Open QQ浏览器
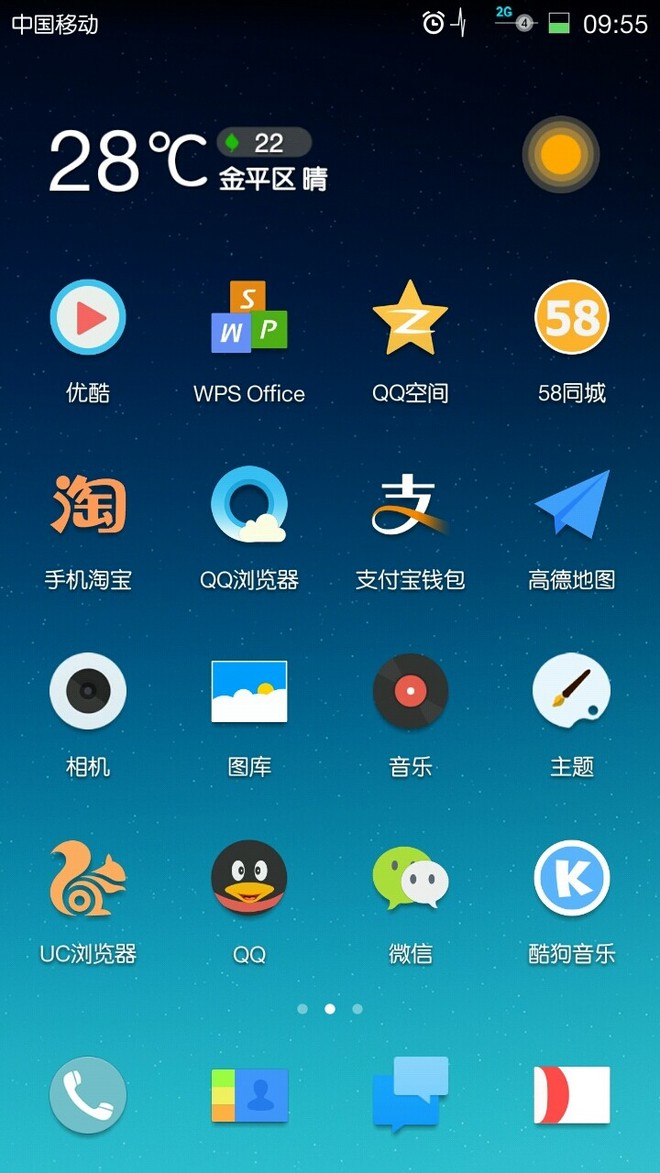The image size is (660, 1173). (x=249, y=505)
